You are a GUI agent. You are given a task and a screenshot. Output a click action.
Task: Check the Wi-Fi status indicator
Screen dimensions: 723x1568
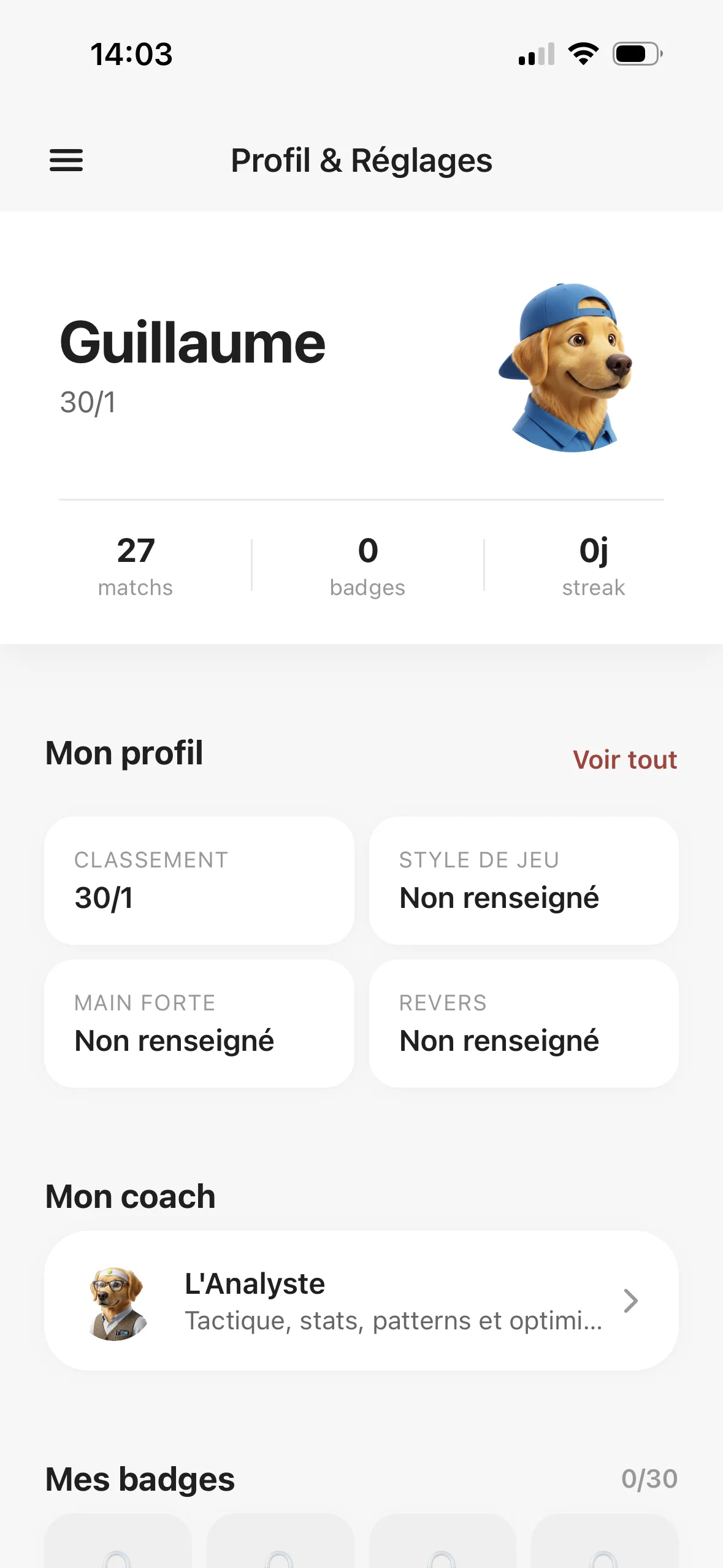tap(583, 54)
